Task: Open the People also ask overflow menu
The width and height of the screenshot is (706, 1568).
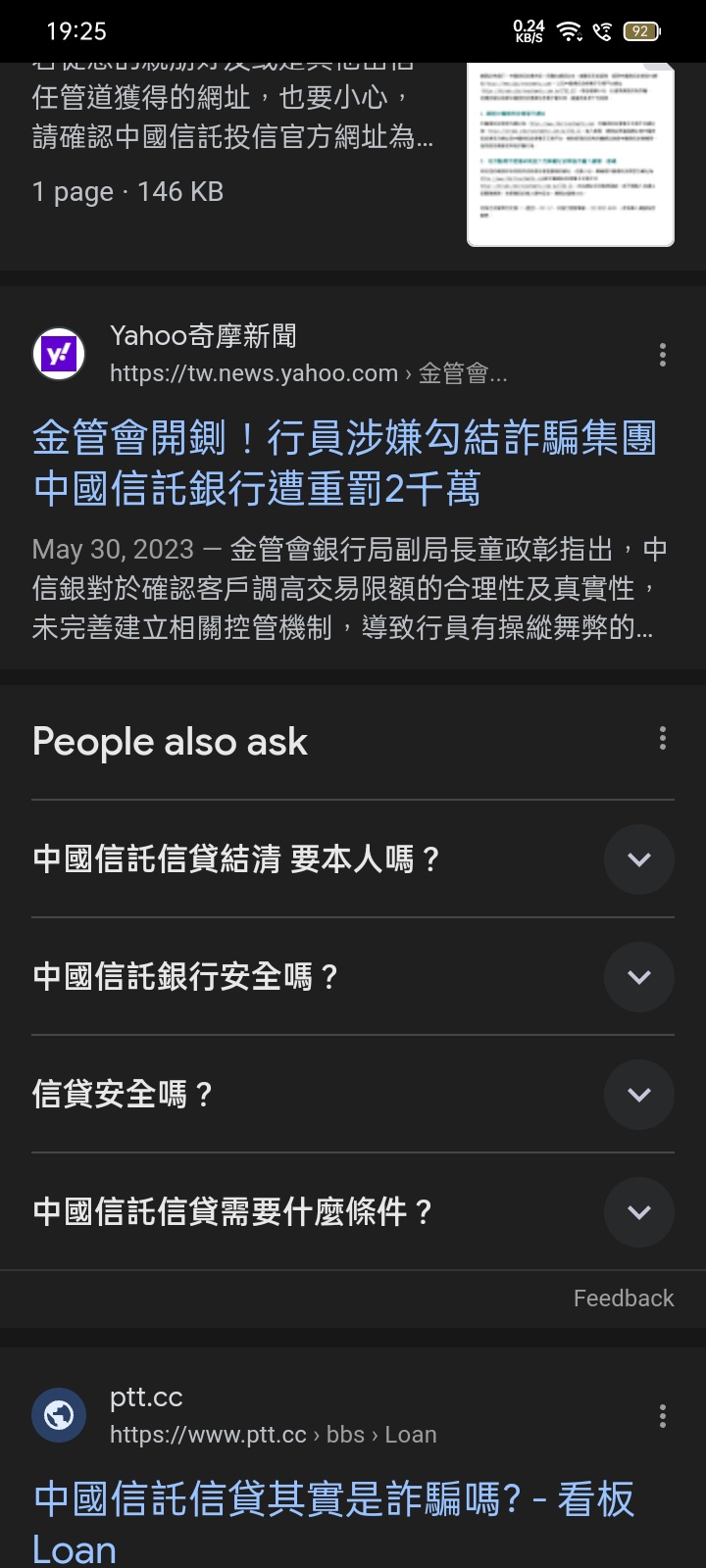Action: pos(663,738)
